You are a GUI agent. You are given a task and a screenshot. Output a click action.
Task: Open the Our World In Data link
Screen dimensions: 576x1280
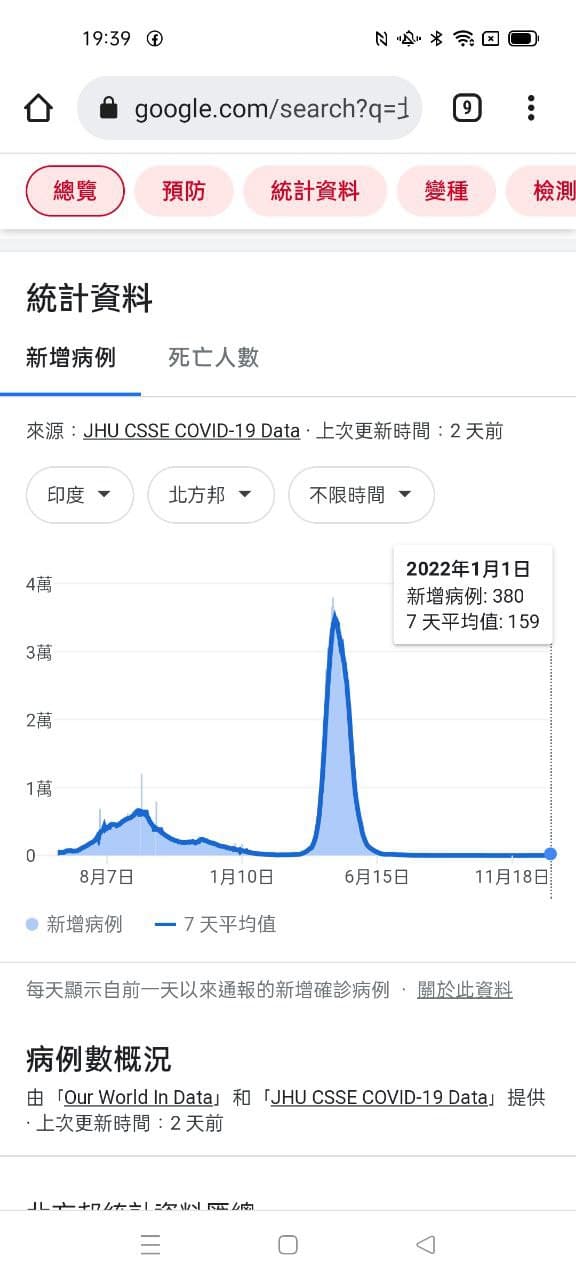pyautogui.click(x=139, y=1097)
